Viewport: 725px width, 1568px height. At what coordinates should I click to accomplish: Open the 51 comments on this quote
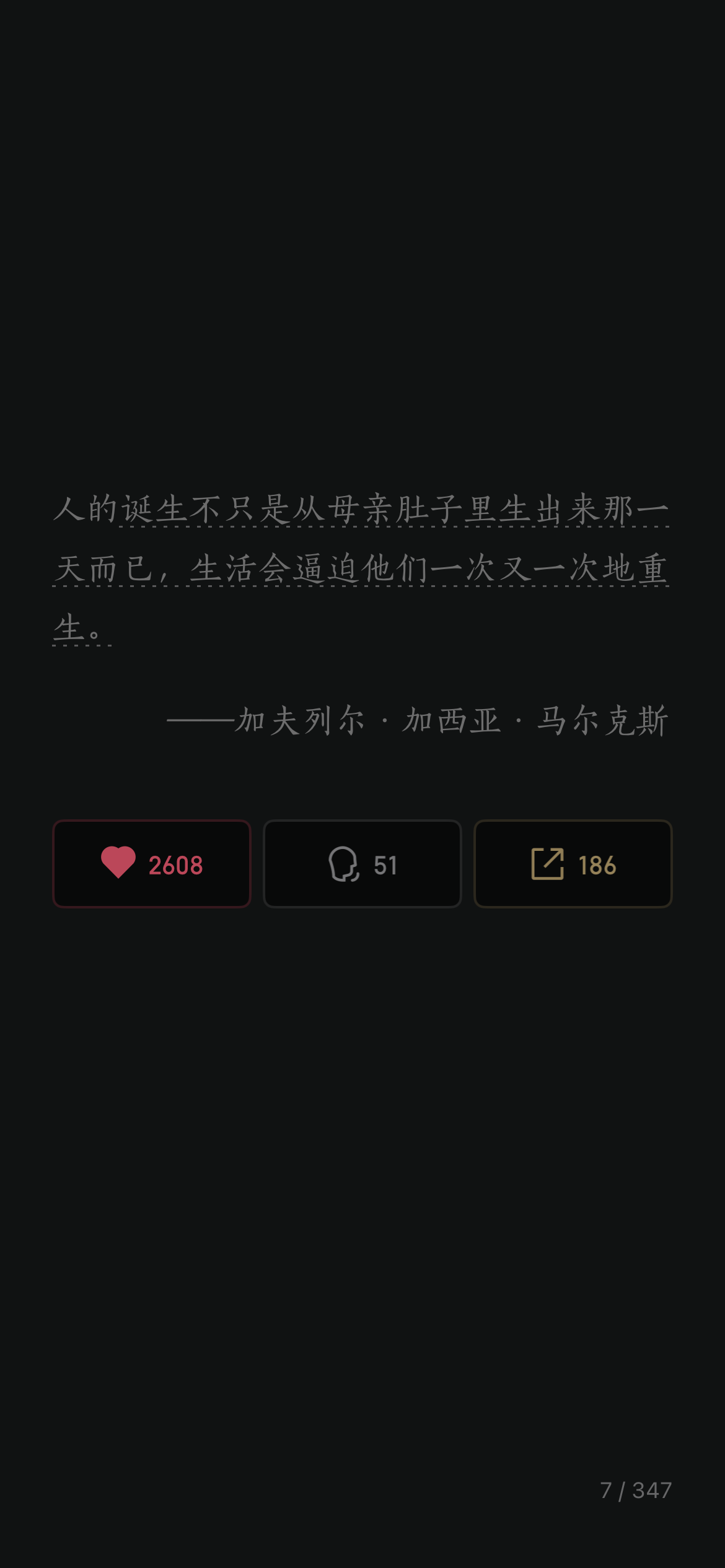(x=362, y=864)
